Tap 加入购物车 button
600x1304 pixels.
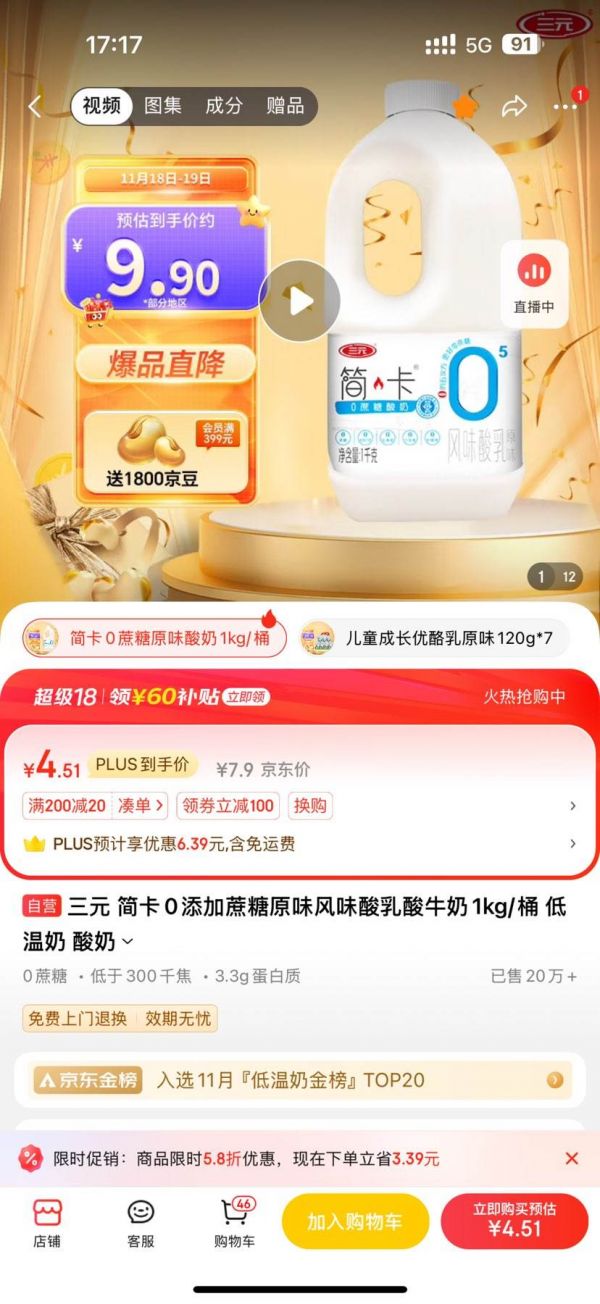click(355, 1222)
